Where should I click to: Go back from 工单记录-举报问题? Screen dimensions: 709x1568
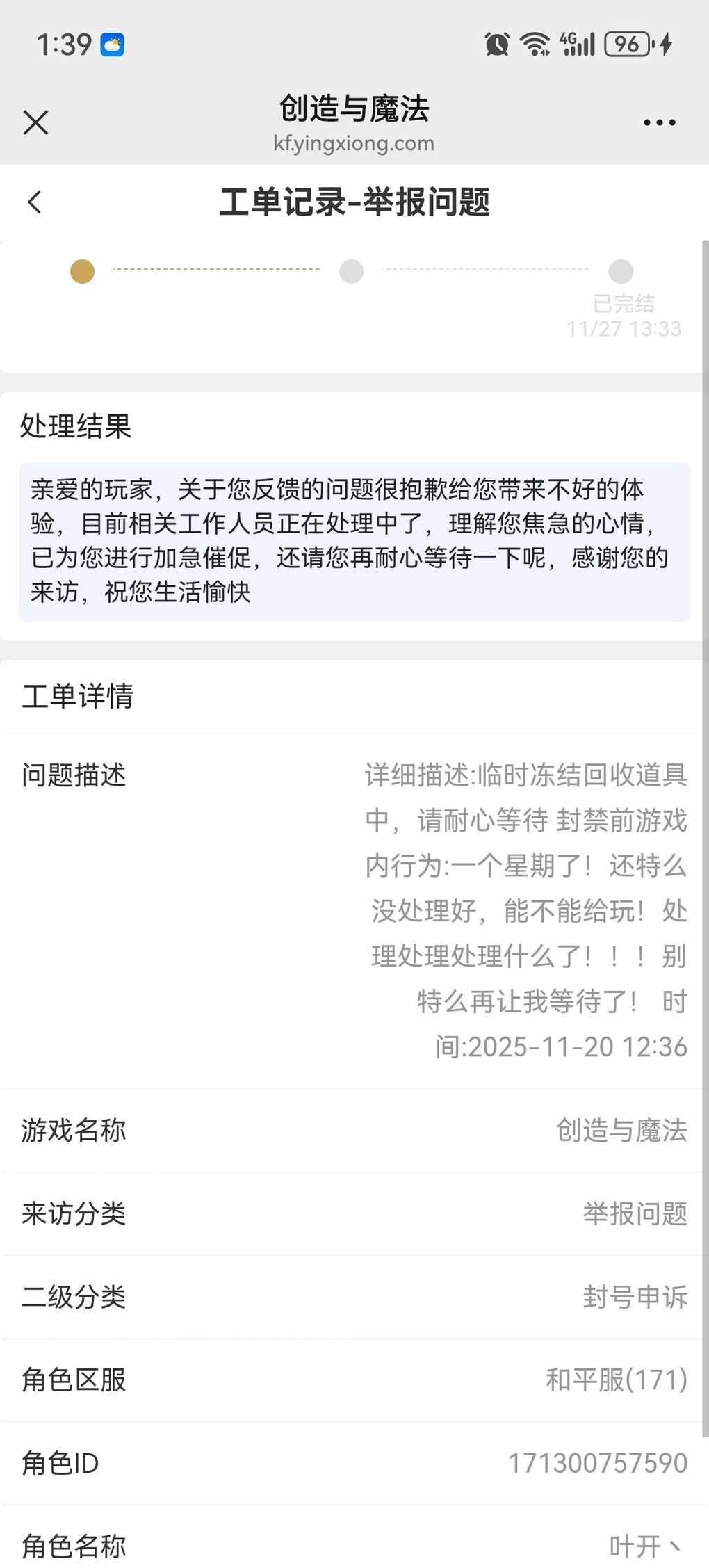point(35,202)
